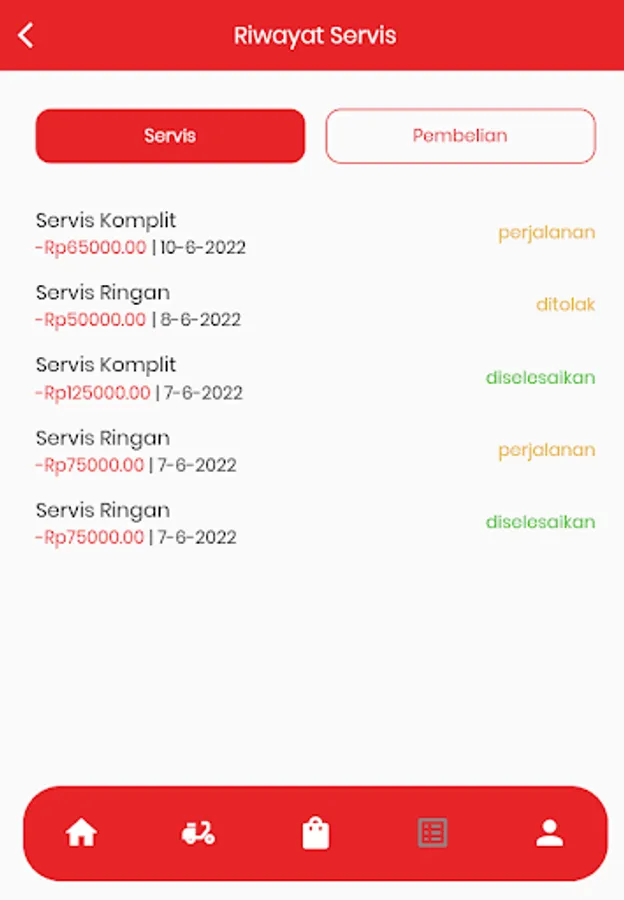
Task: Switch to the profile tab
Action: tap(549, 833)
